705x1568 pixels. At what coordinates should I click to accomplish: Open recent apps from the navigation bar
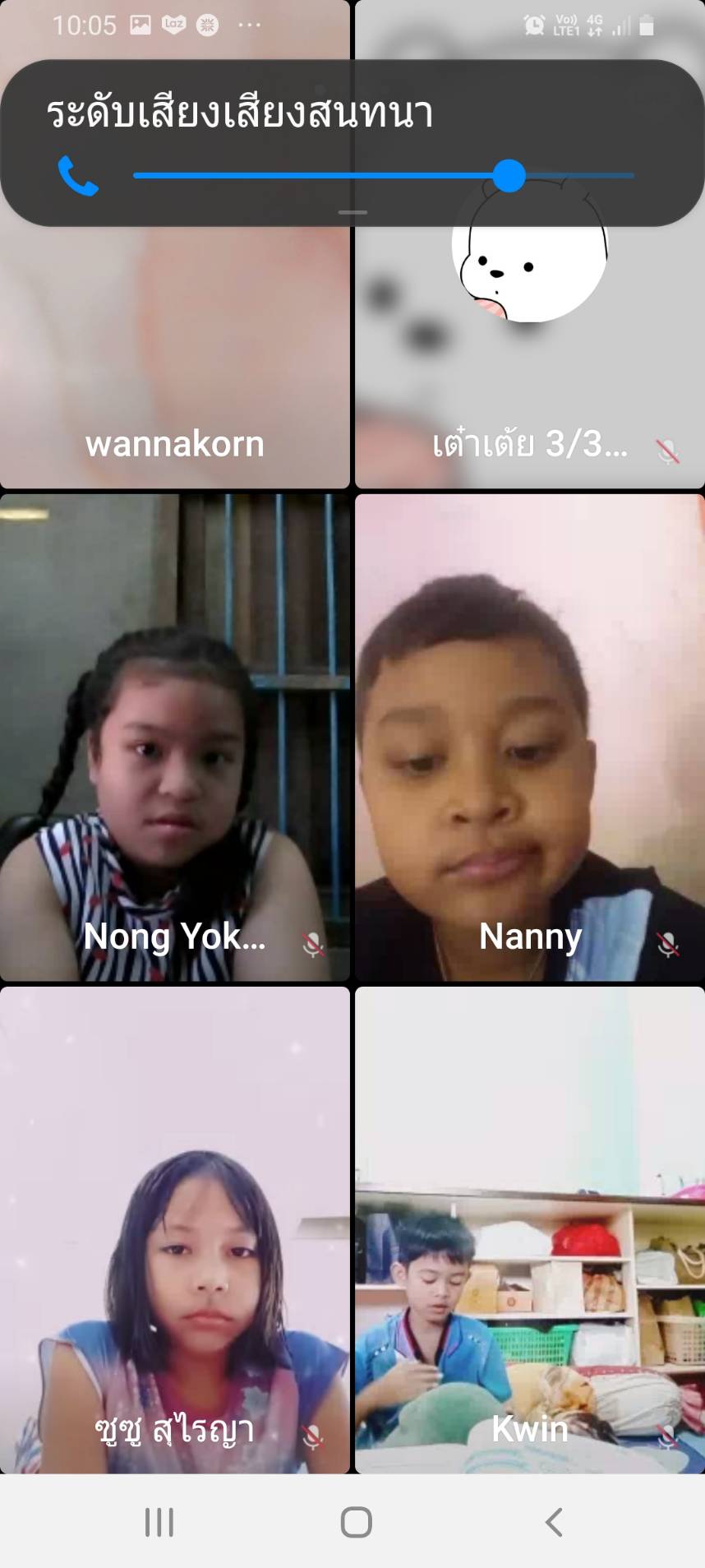pos(159,1522)
